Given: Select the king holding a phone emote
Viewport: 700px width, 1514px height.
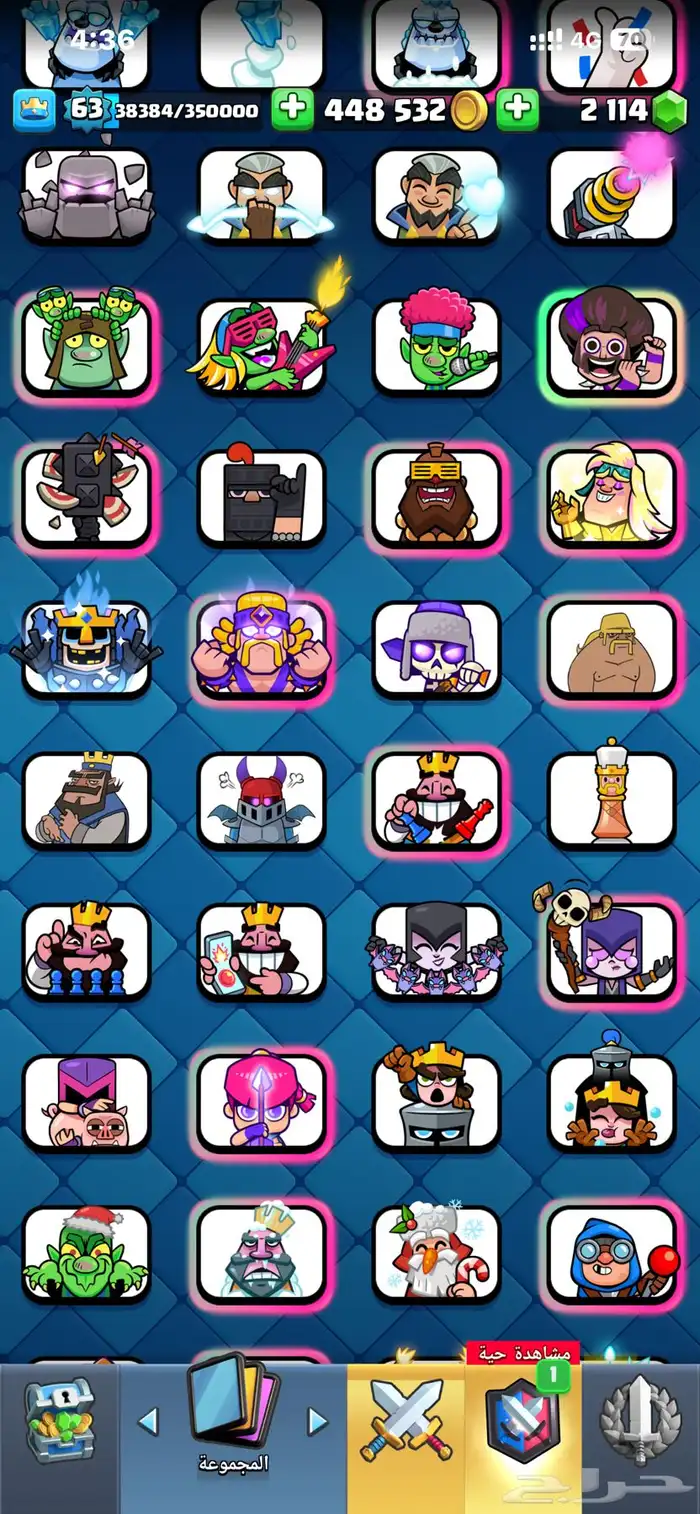Looking at the screenshot, I should coord(261,950).
